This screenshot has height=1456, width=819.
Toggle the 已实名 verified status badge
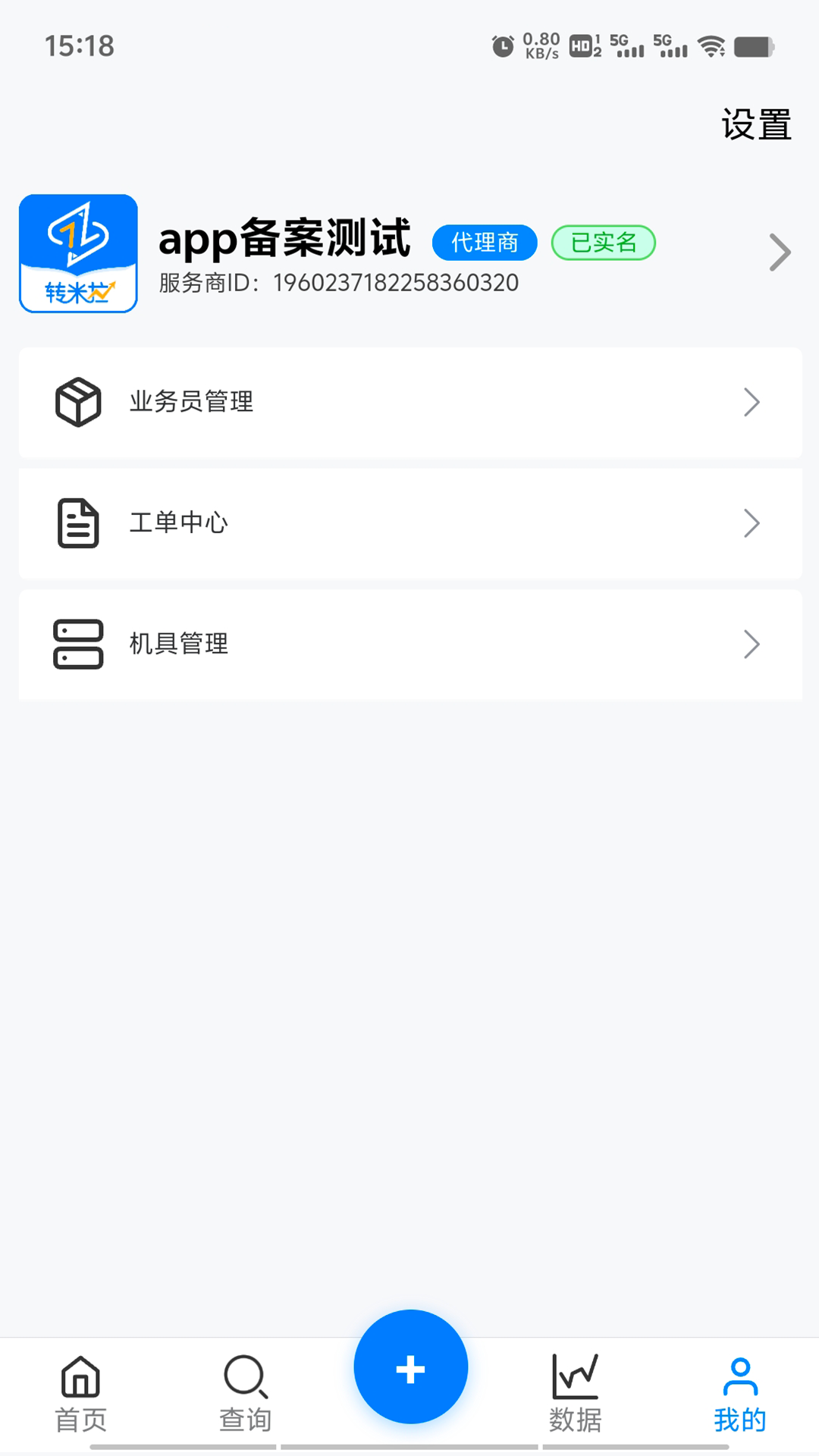pos(603,242)
